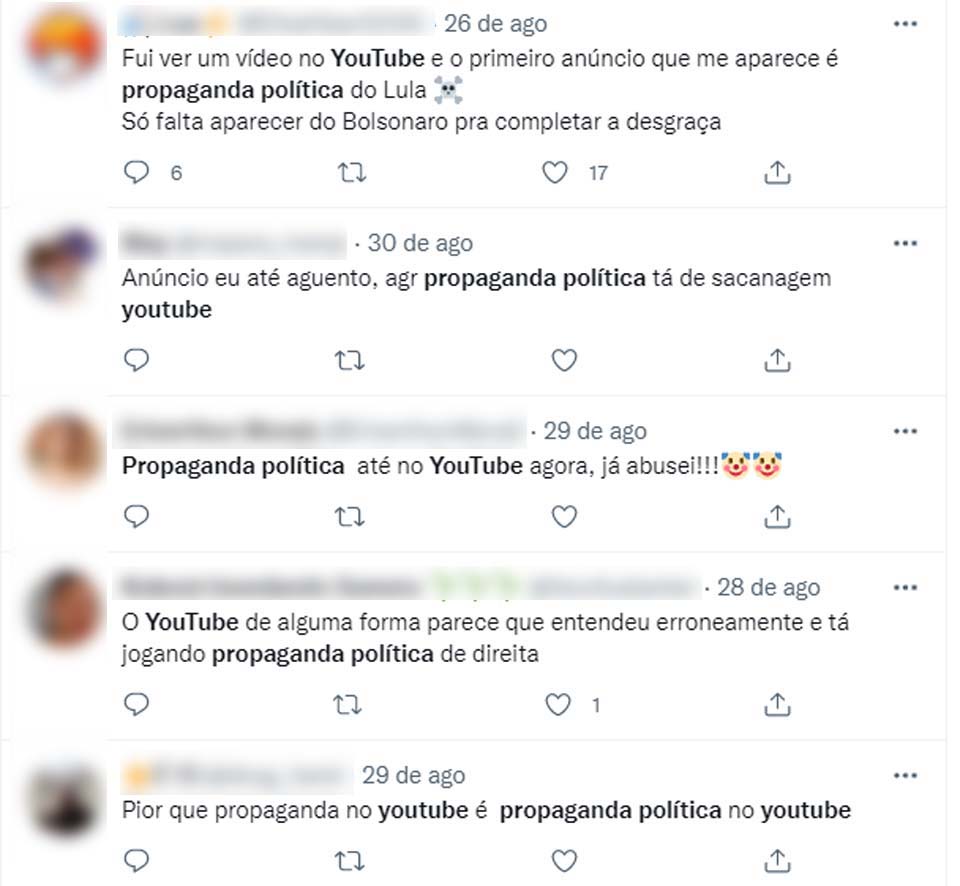Viewport: 960px width, 886px height.
Task: Open profile picture of 30 de ago tweet author
Action: point(62,264)
